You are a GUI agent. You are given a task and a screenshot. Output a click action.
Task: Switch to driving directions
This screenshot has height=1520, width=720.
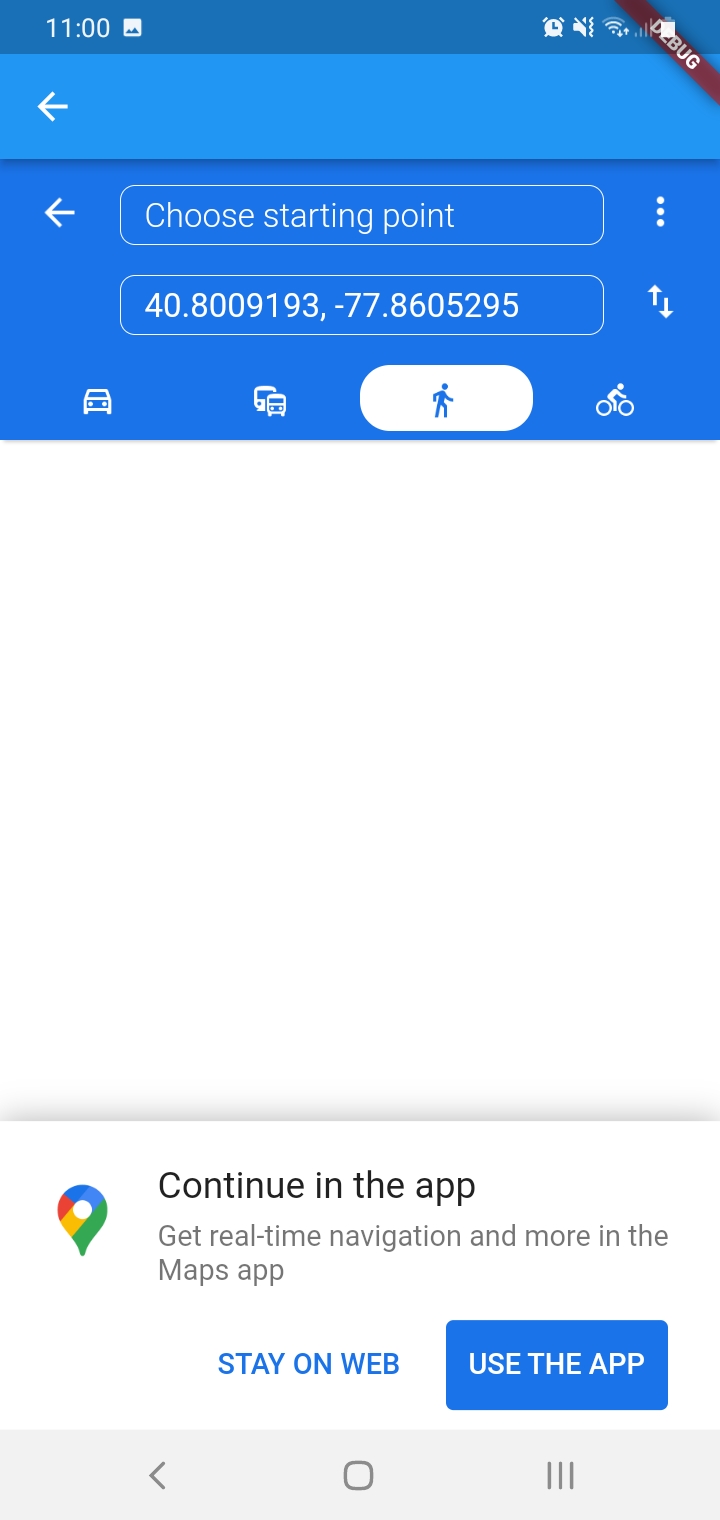[x=97, y=401]
